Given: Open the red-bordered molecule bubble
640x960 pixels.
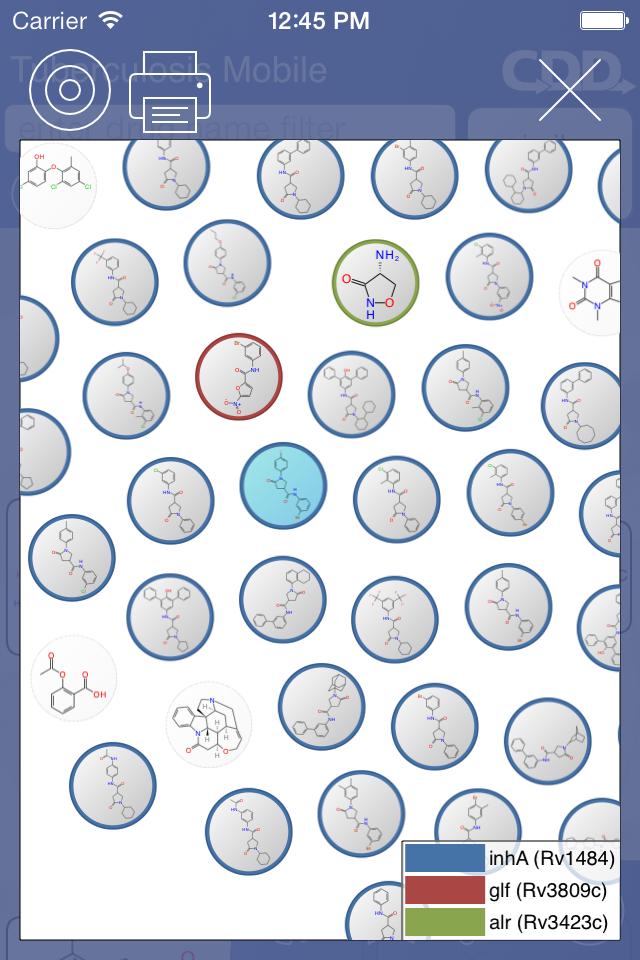Looking at the screenshot, I should pyautogui.click(x=239, y=377).
